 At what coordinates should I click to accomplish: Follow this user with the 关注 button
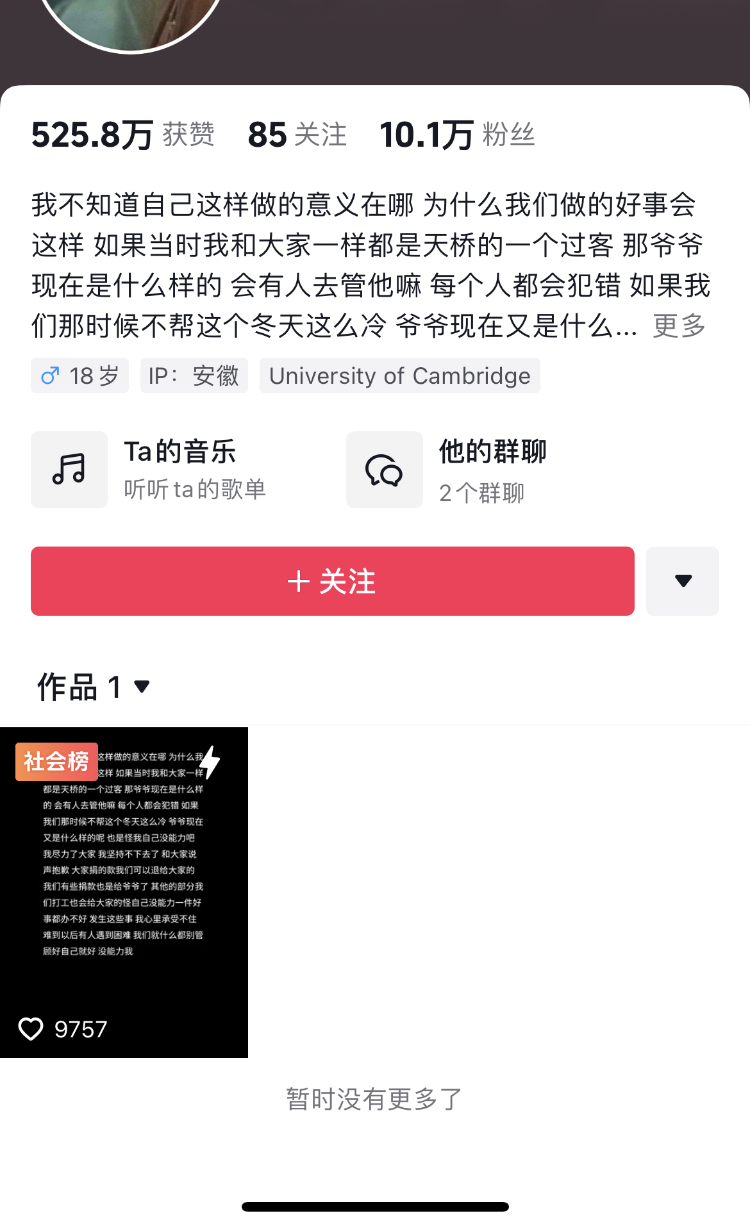click(x=332, y=581)
